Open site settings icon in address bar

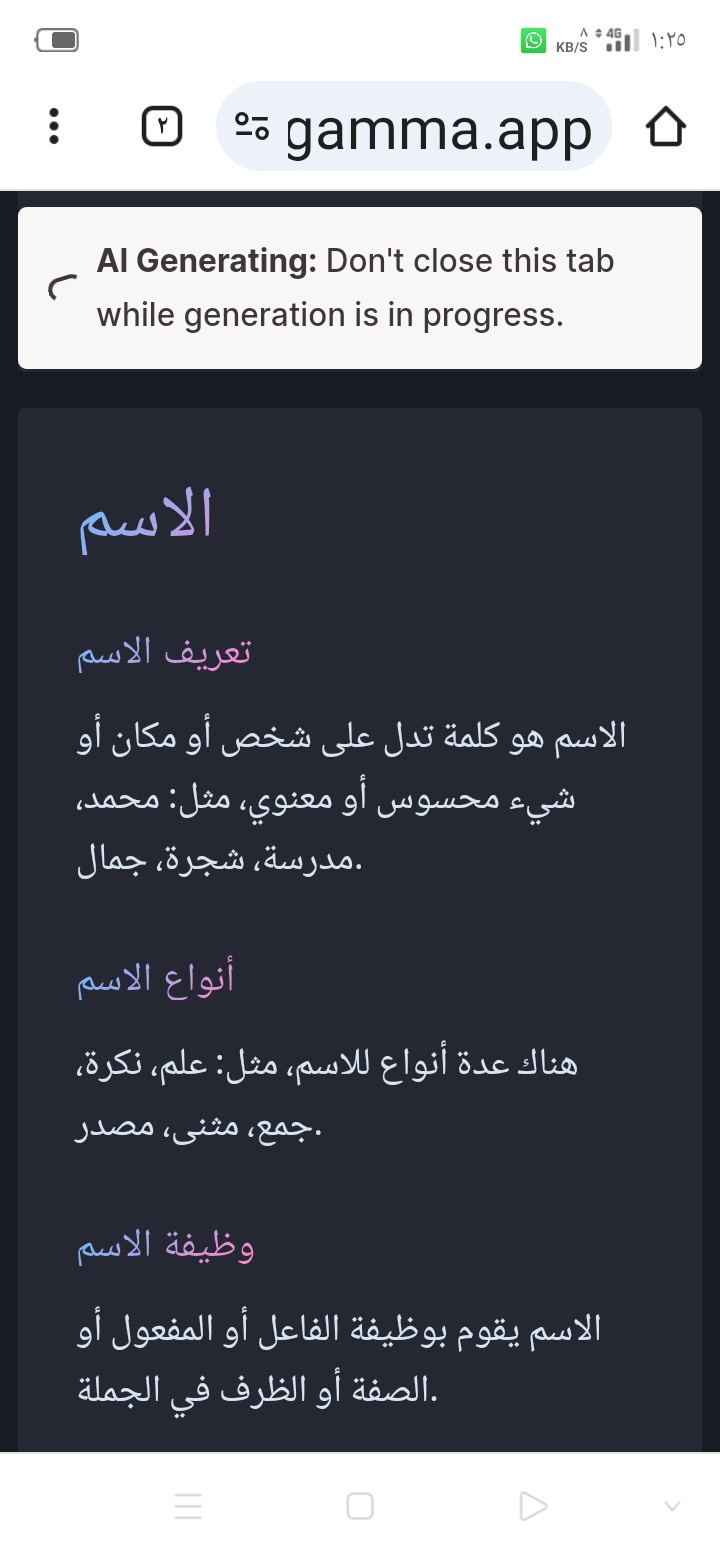pos(252,127)
